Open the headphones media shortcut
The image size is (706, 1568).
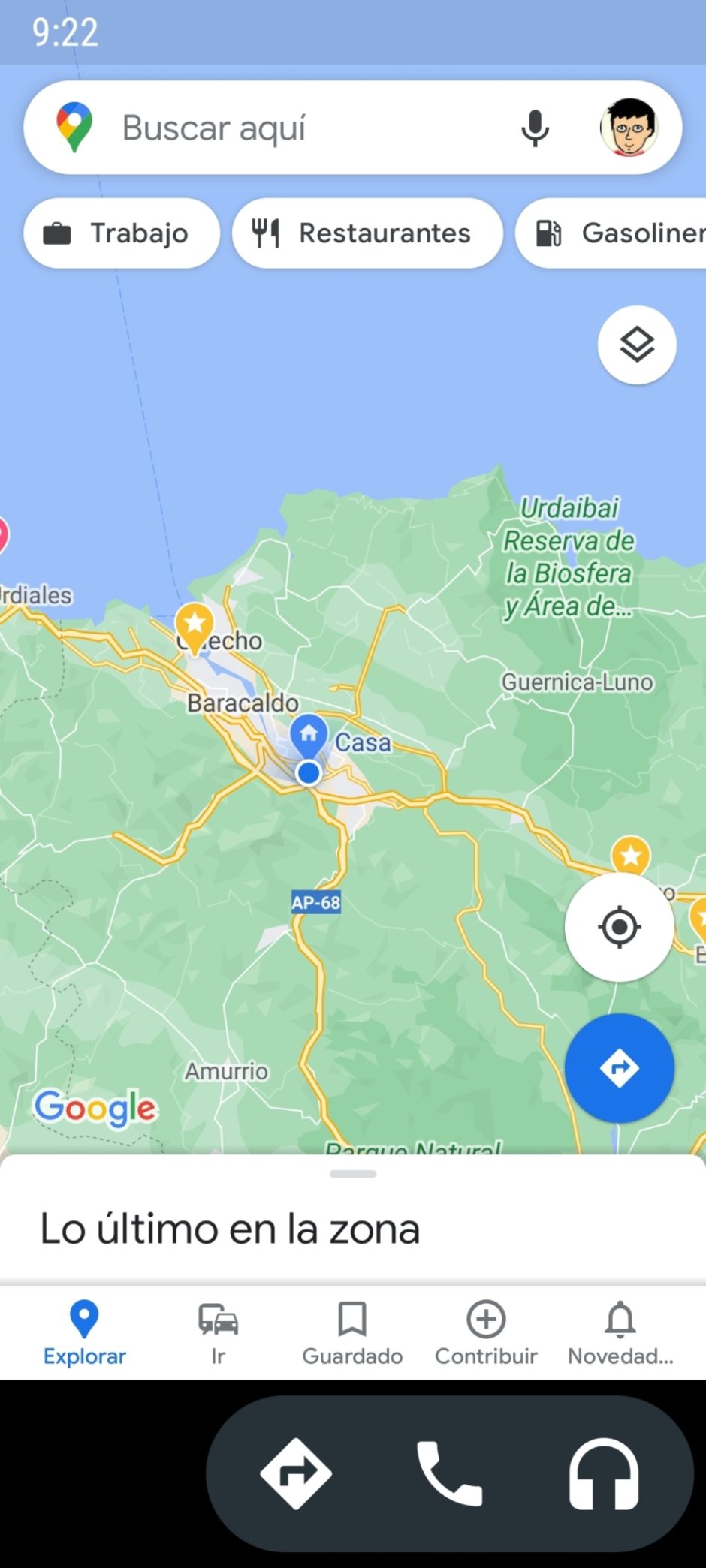604,1473
